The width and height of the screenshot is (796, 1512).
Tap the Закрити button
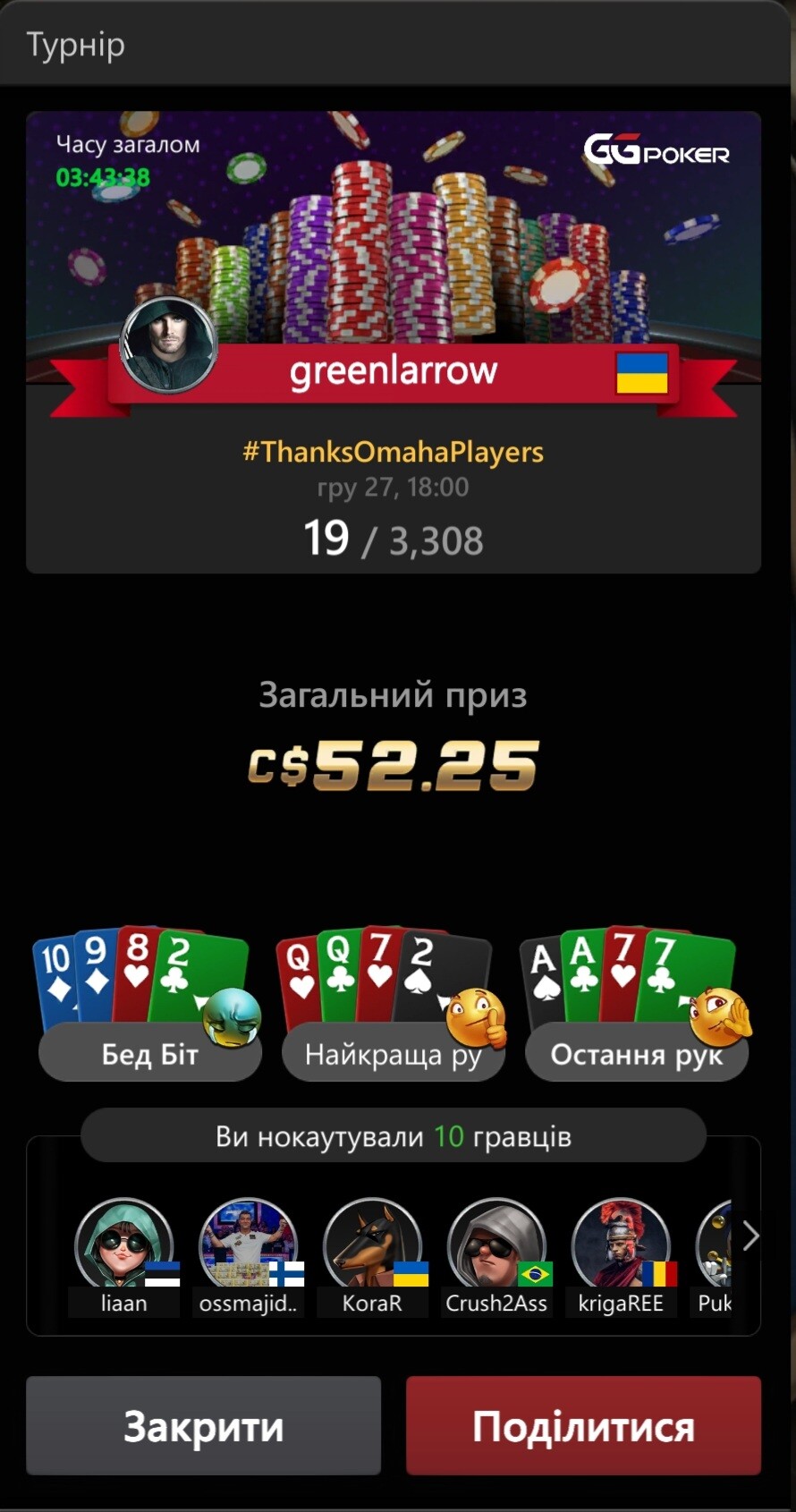pos(204,1425)
